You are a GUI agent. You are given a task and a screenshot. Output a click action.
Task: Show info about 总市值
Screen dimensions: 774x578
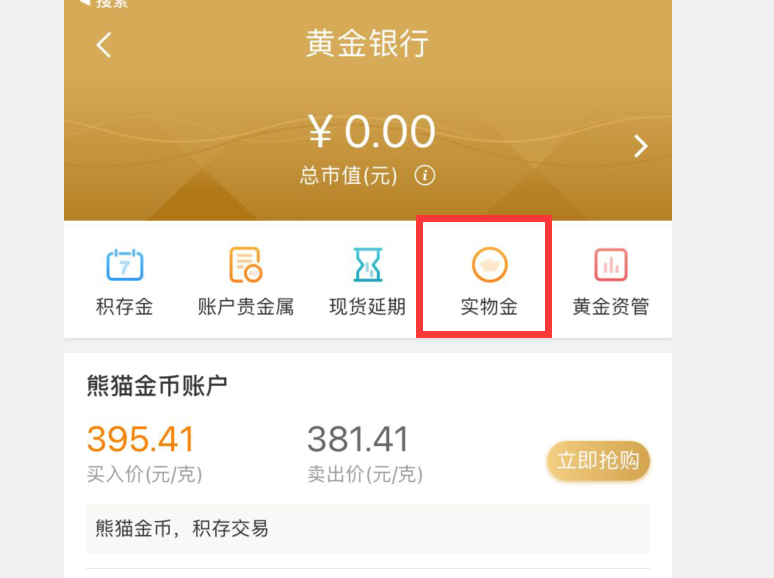[x=425, y=176]
